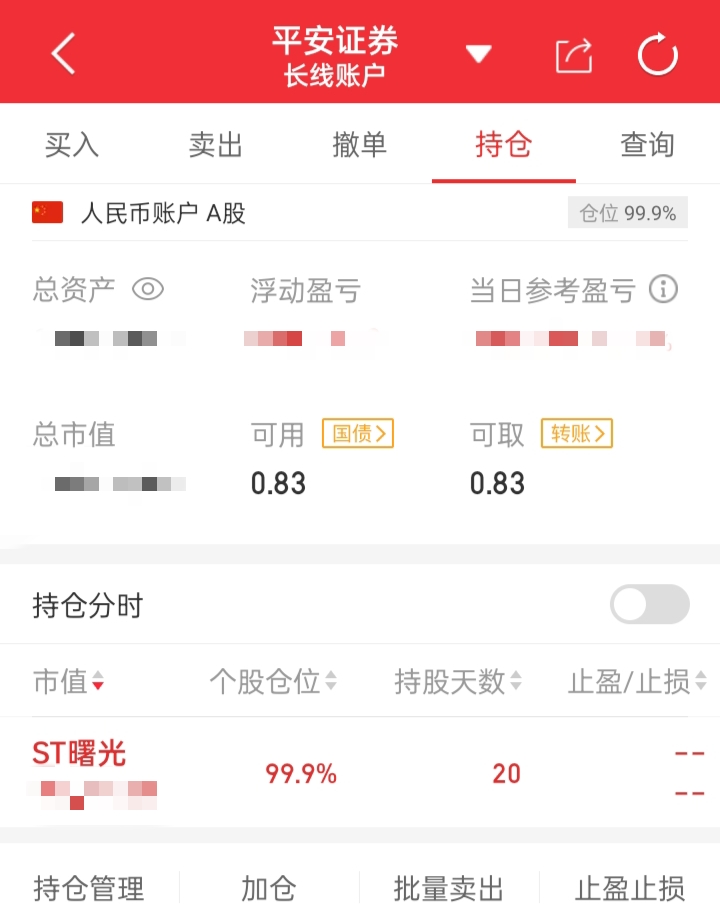Enable the 持仓分时 switch
This screenshot has width=720, height=924.
pos(650,604)
